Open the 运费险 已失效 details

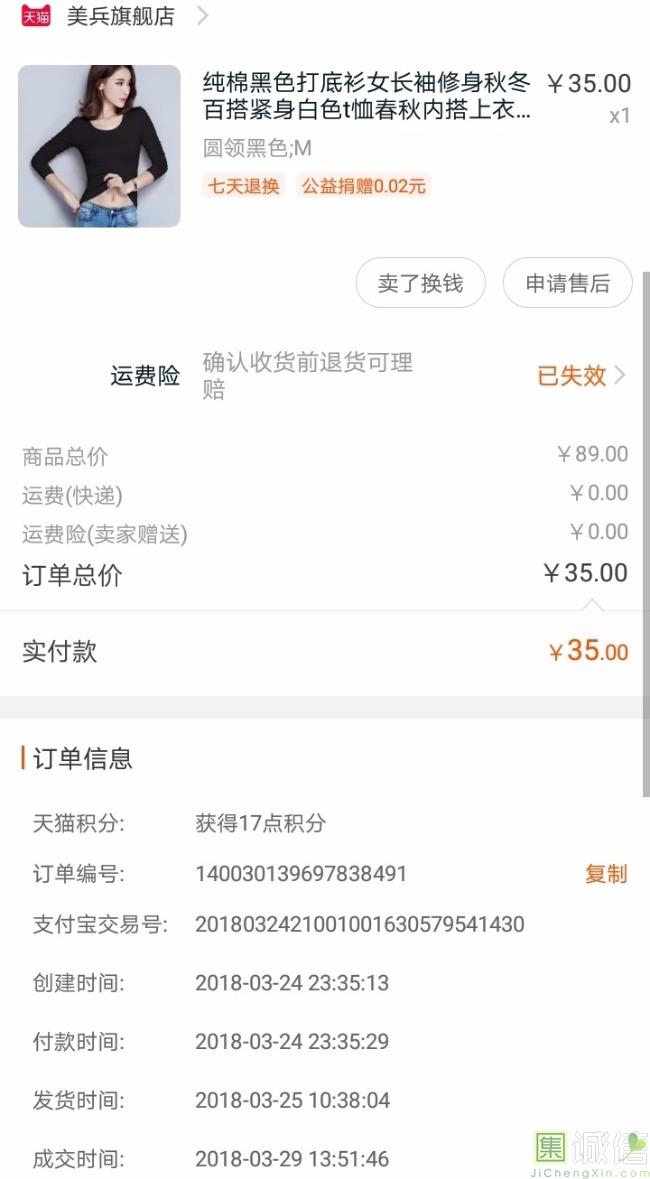581,375
